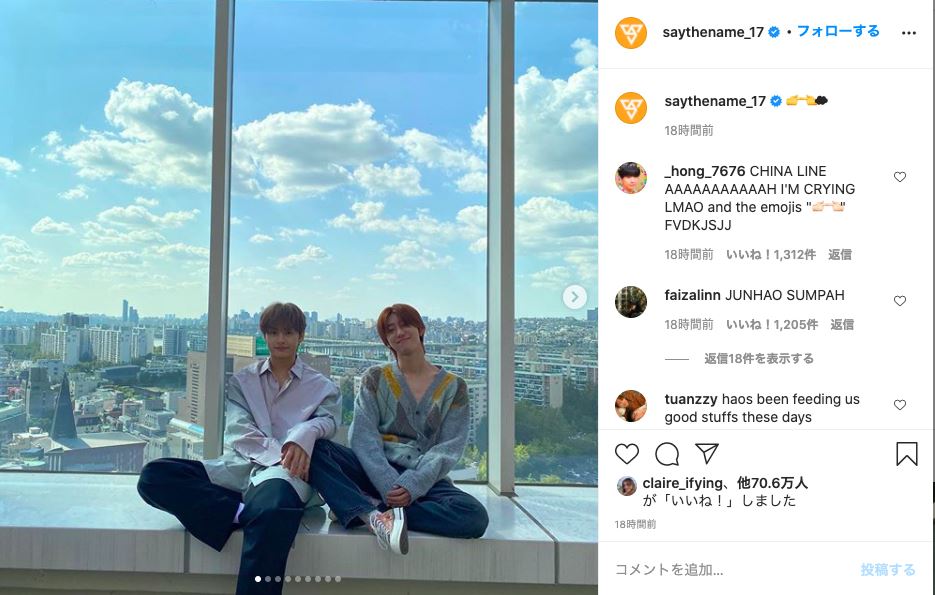Like the comment by faizalinn
Viewport: 935px width, 595px height.
pyautogui.click(x=899, y=301)
